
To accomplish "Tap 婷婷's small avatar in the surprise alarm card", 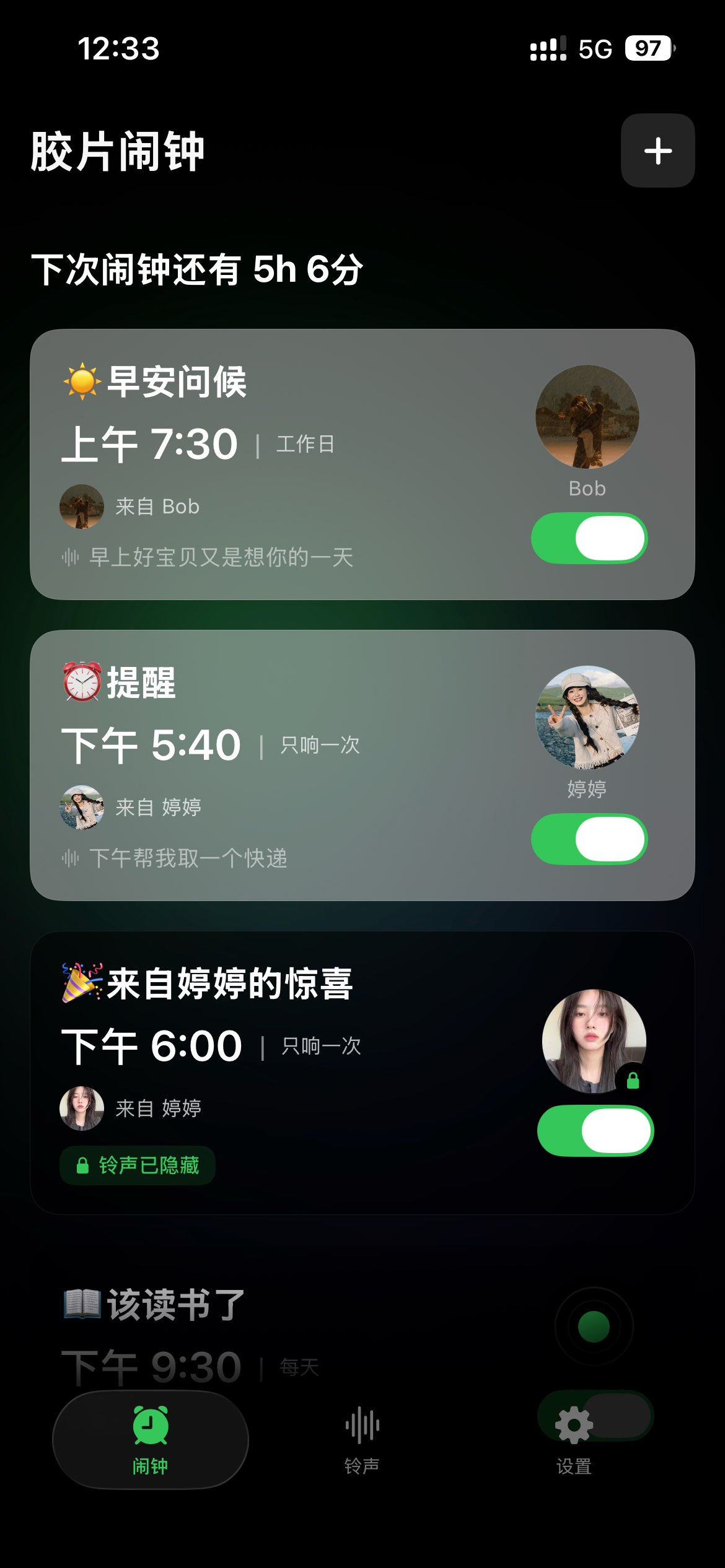I will (x=81, y=1108).
